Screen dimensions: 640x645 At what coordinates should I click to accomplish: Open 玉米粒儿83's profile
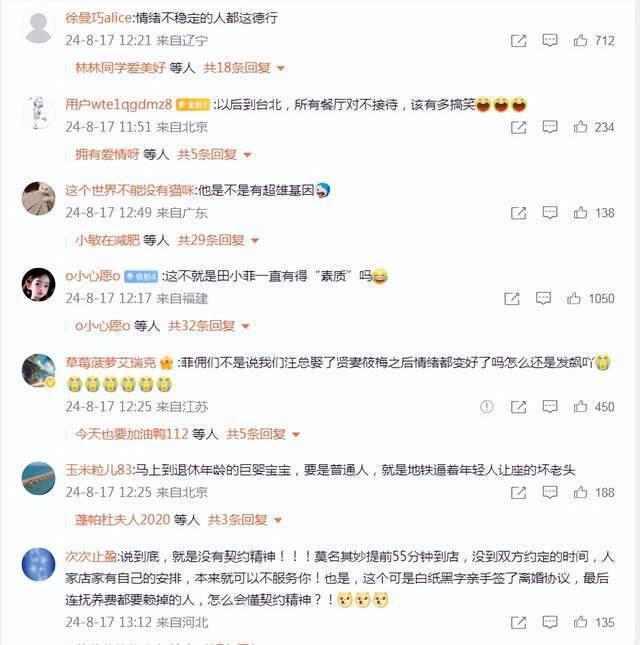[x=99, y=469]
